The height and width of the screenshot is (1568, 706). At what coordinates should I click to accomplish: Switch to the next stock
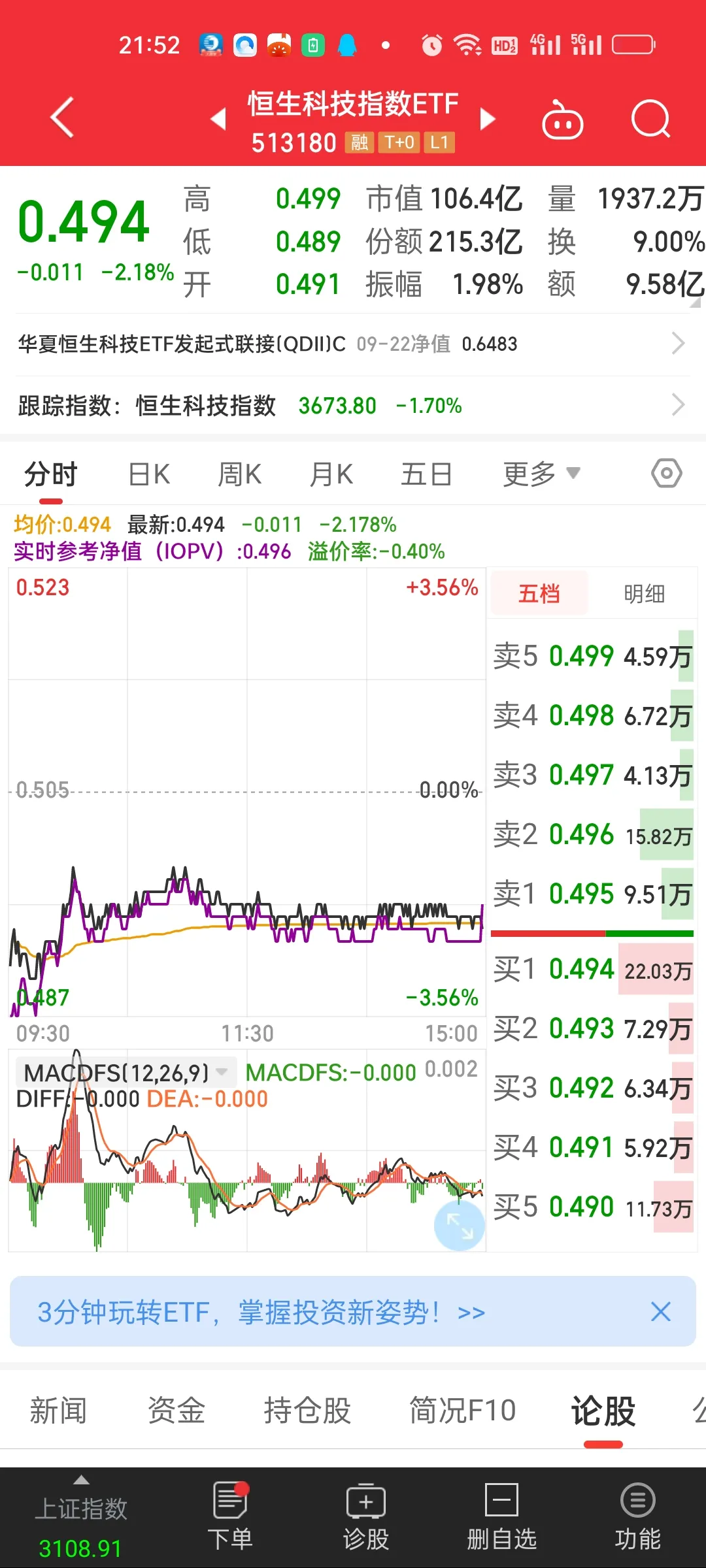488,119
